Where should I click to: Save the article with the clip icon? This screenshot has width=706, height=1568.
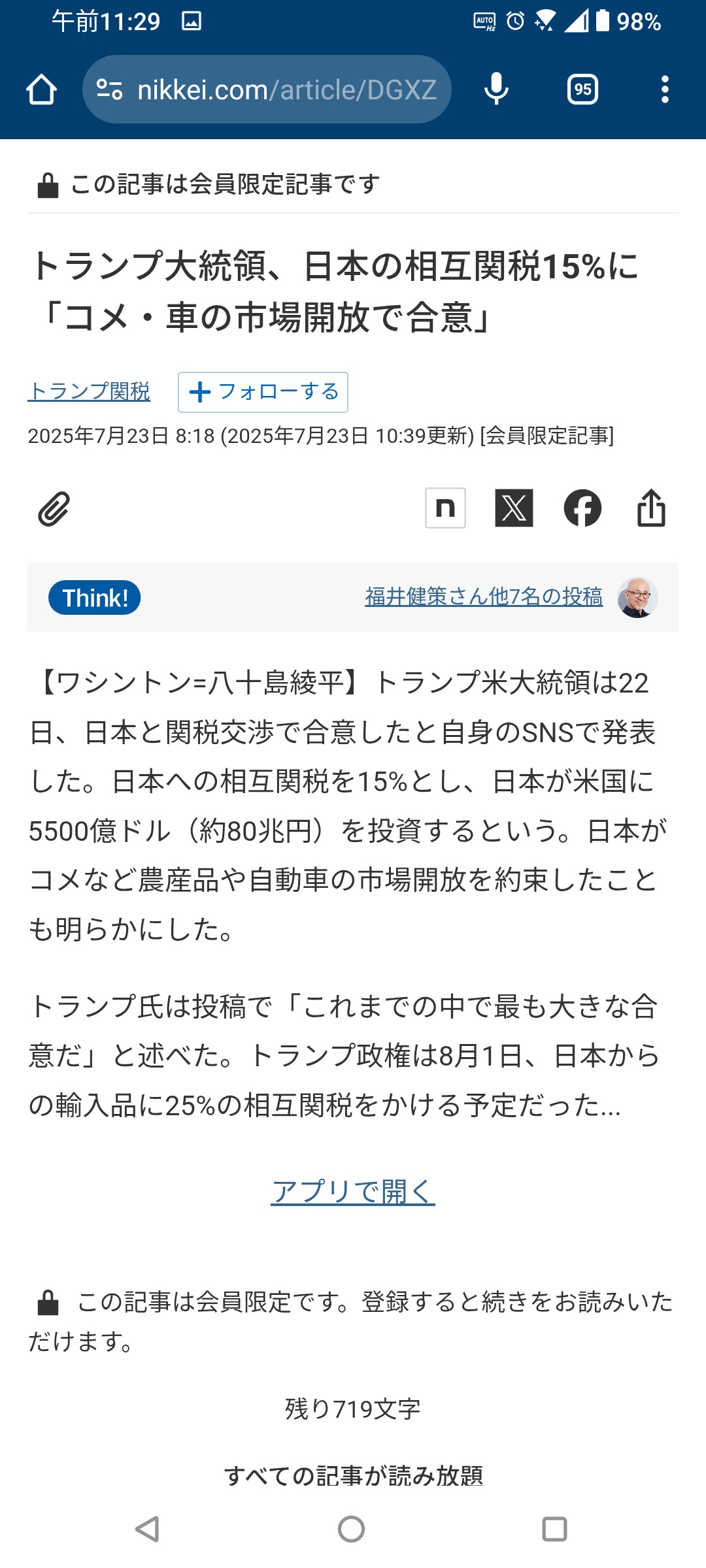tap(54, 508)
